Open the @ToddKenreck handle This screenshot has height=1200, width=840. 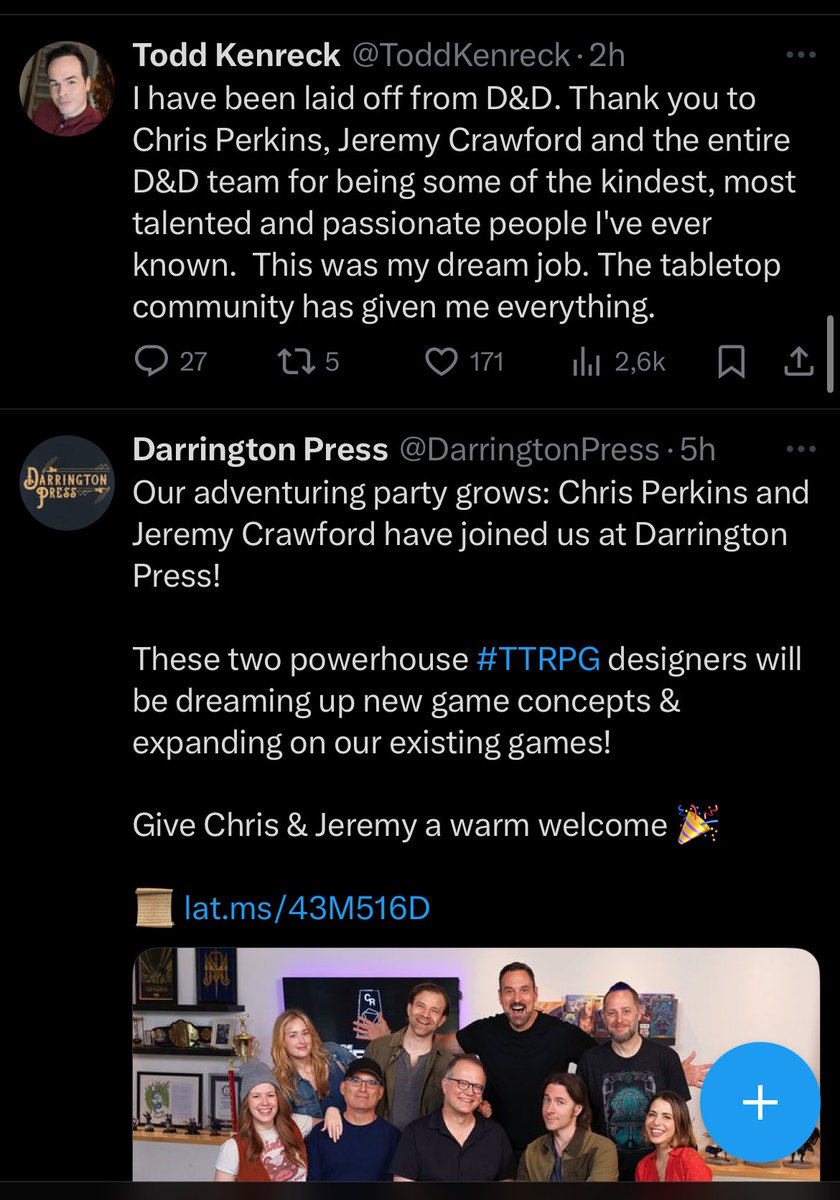458,55
